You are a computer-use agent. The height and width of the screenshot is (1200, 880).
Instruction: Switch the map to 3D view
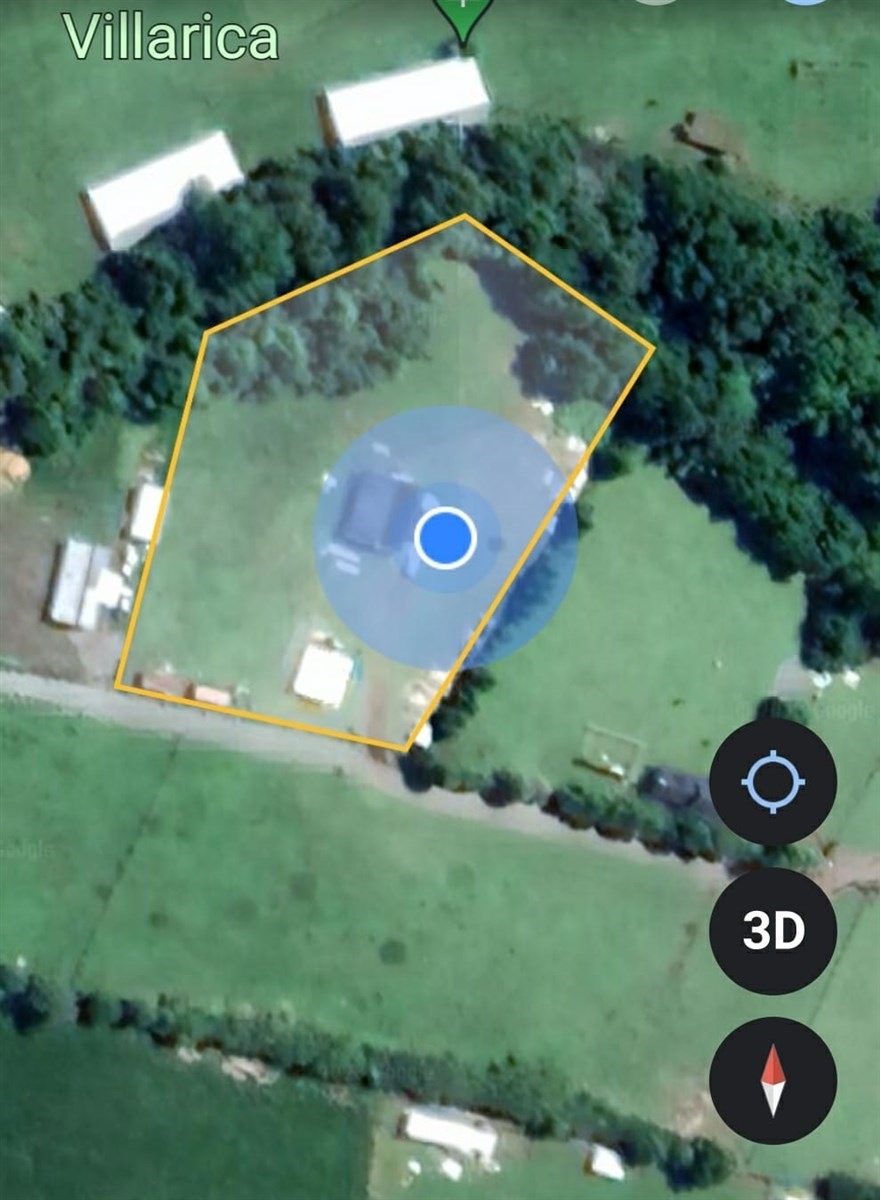click(772, 931)
